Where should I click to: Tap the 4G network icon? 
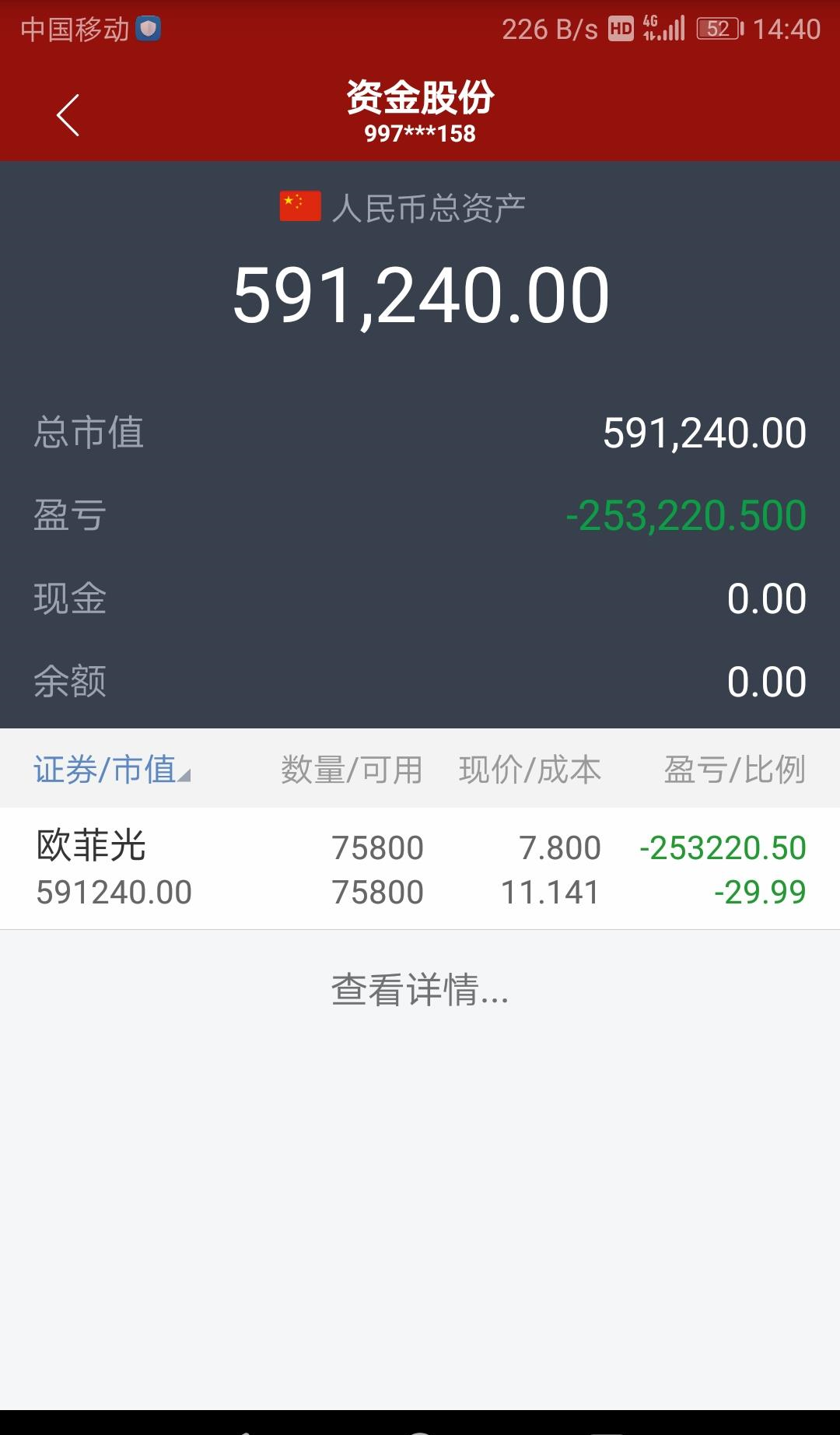652,26
